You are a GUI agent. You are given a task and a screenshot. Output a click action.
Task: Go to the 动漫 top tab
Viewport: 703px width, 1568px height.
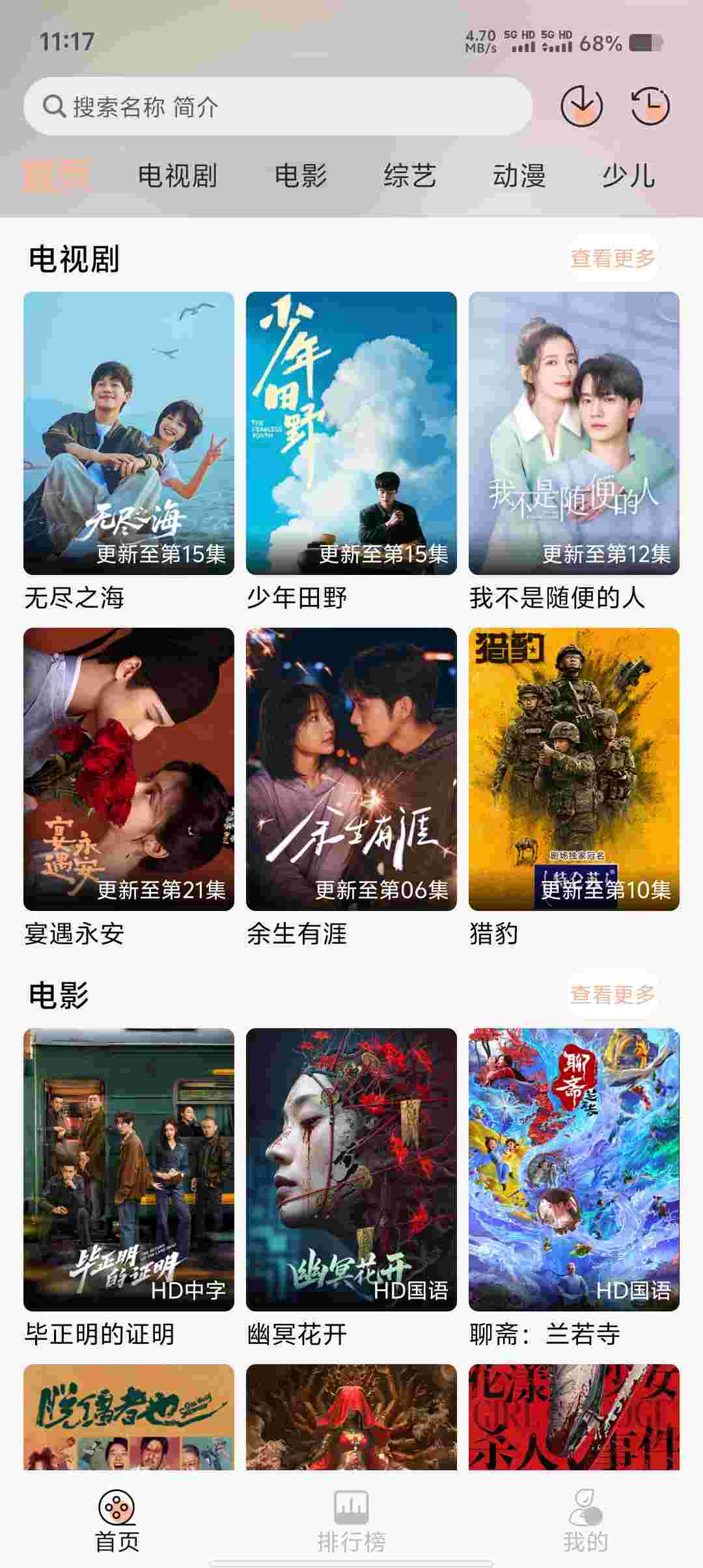519,176
